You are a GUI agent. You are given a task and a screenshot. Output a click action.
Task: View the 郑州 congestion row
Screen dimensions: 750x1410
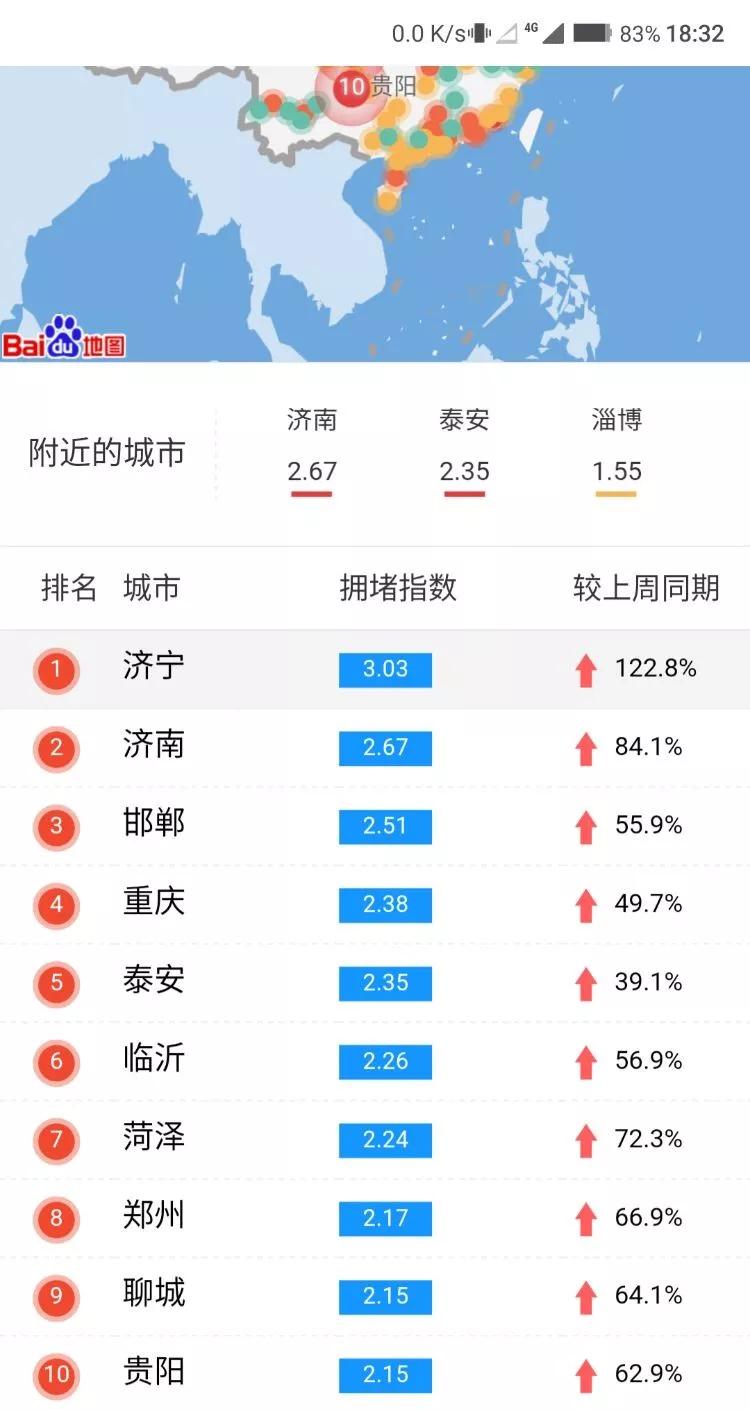point(375,1218)
